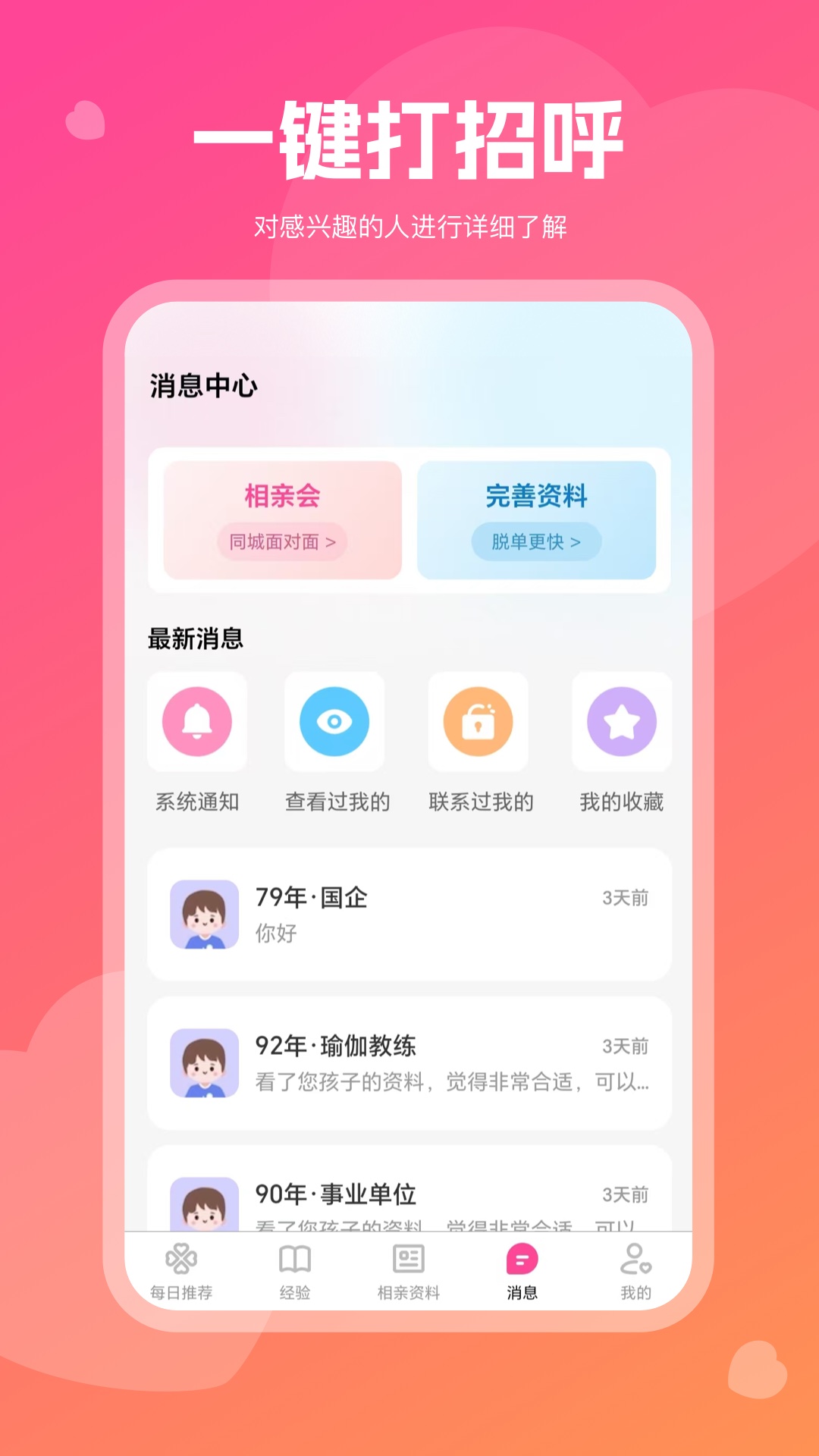The image size is (819, 1456).
Task: Open the 你好 message from 79年·国企
Action: coord(409,915)
